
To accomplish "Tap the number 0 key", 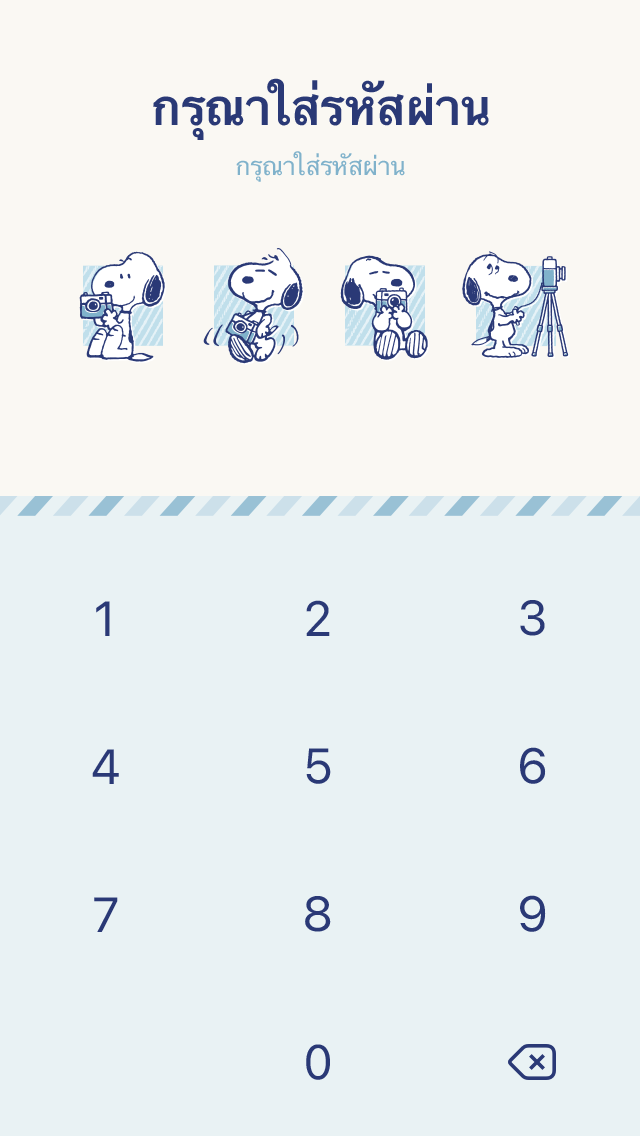I will tap(318, 1063).
